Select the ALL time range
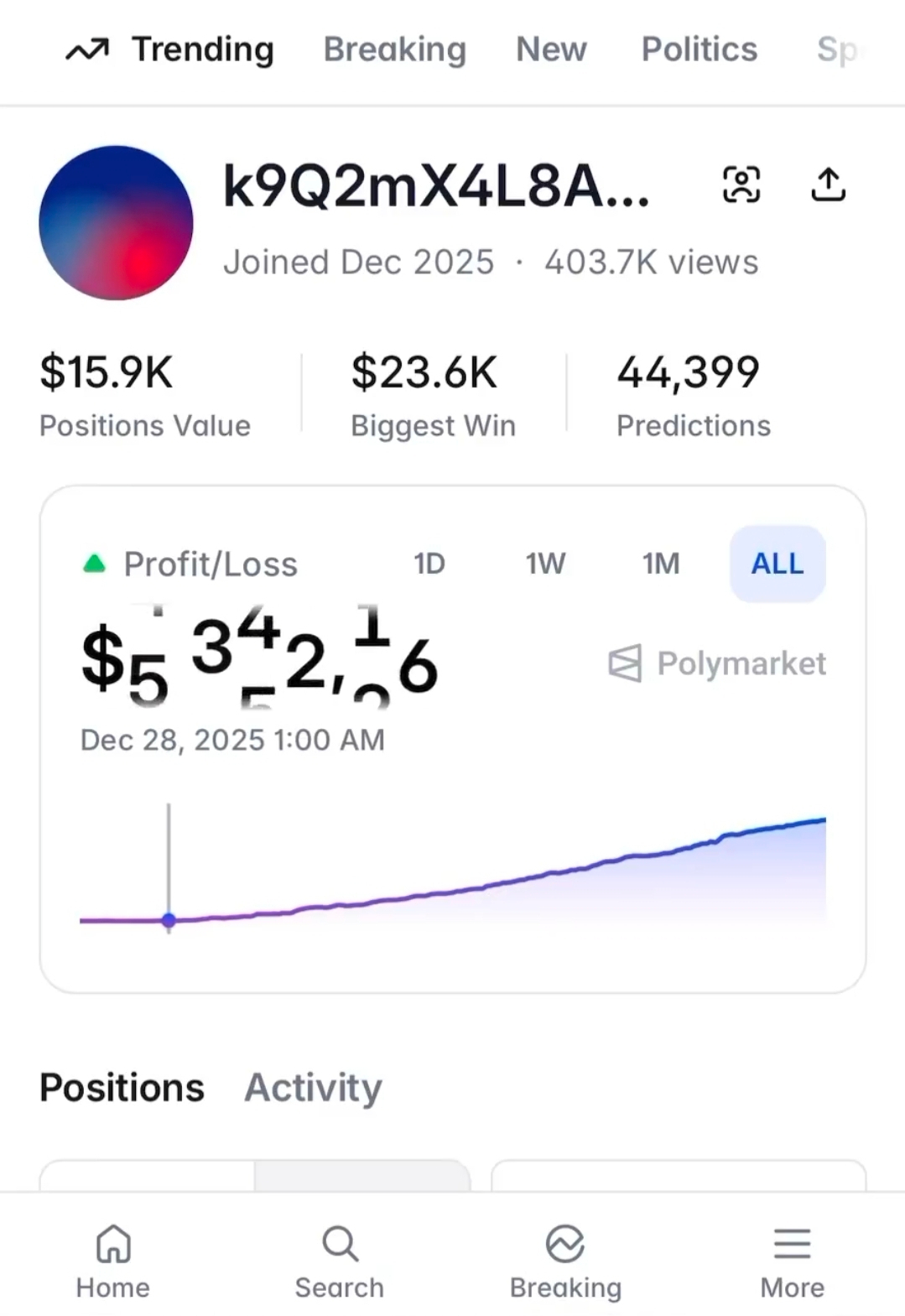The width and height of the screenshot is (905, 1316). point(777,564)
